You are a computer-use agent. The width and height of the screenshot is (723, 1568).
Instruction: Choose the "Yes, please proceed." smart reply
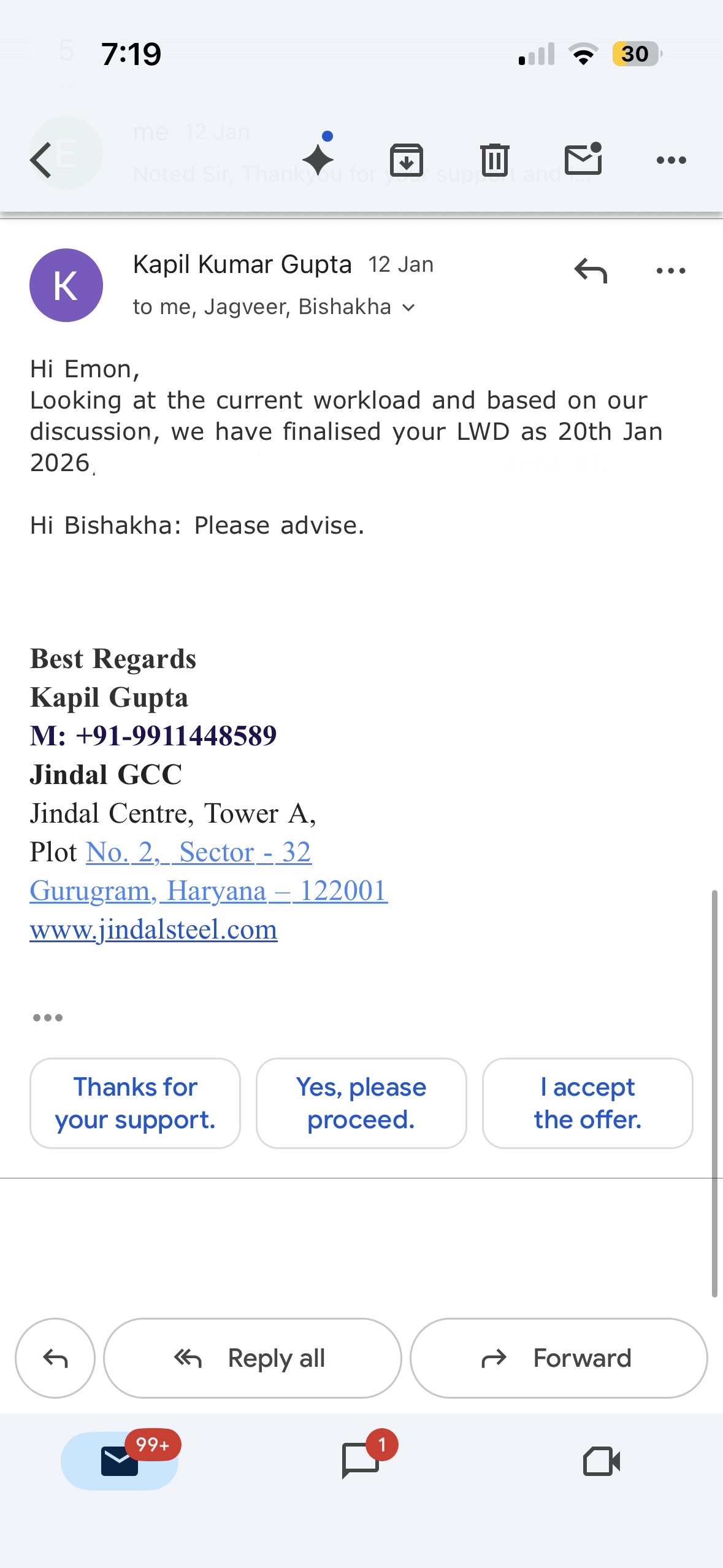point(361,1103)
